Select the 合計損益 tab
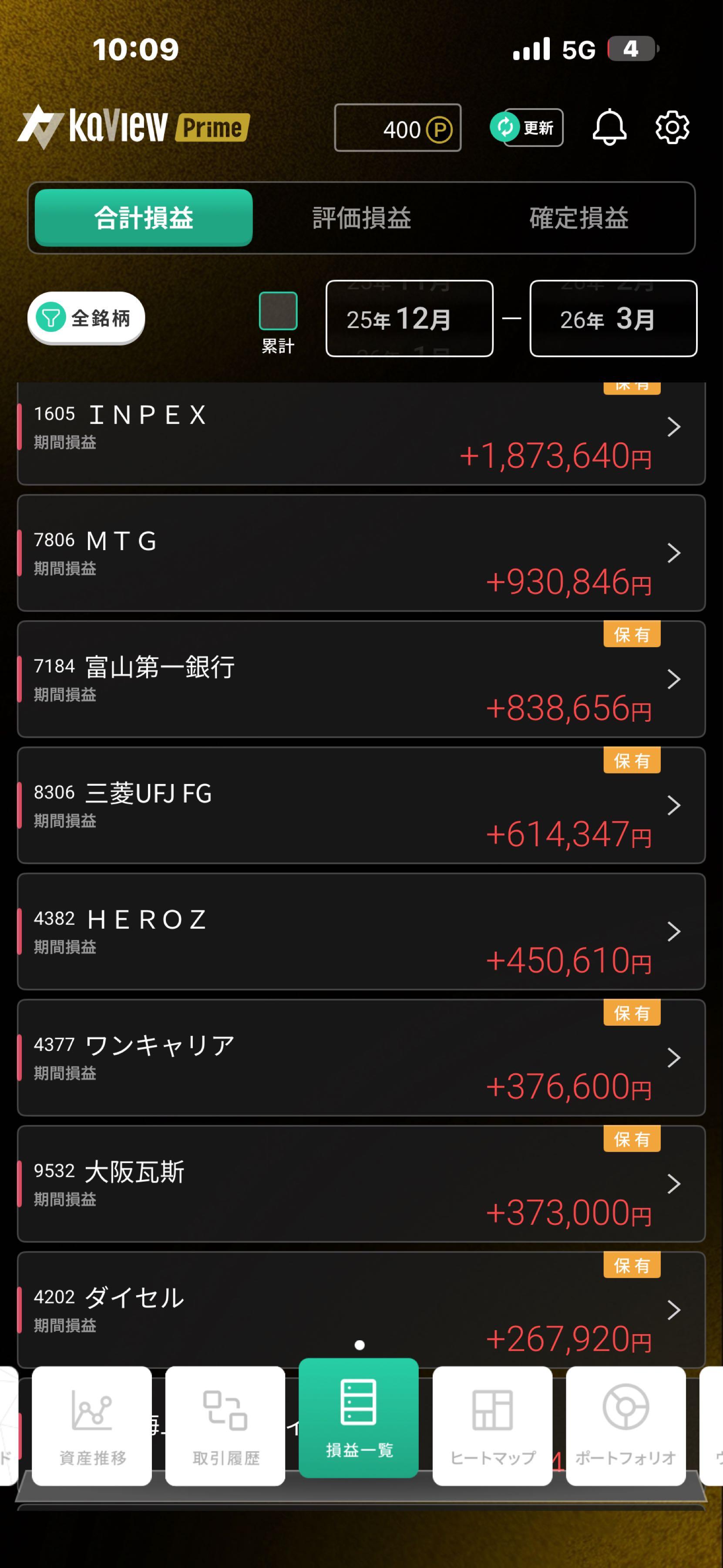Screen dimensions: 723x1568 [144, 218]
